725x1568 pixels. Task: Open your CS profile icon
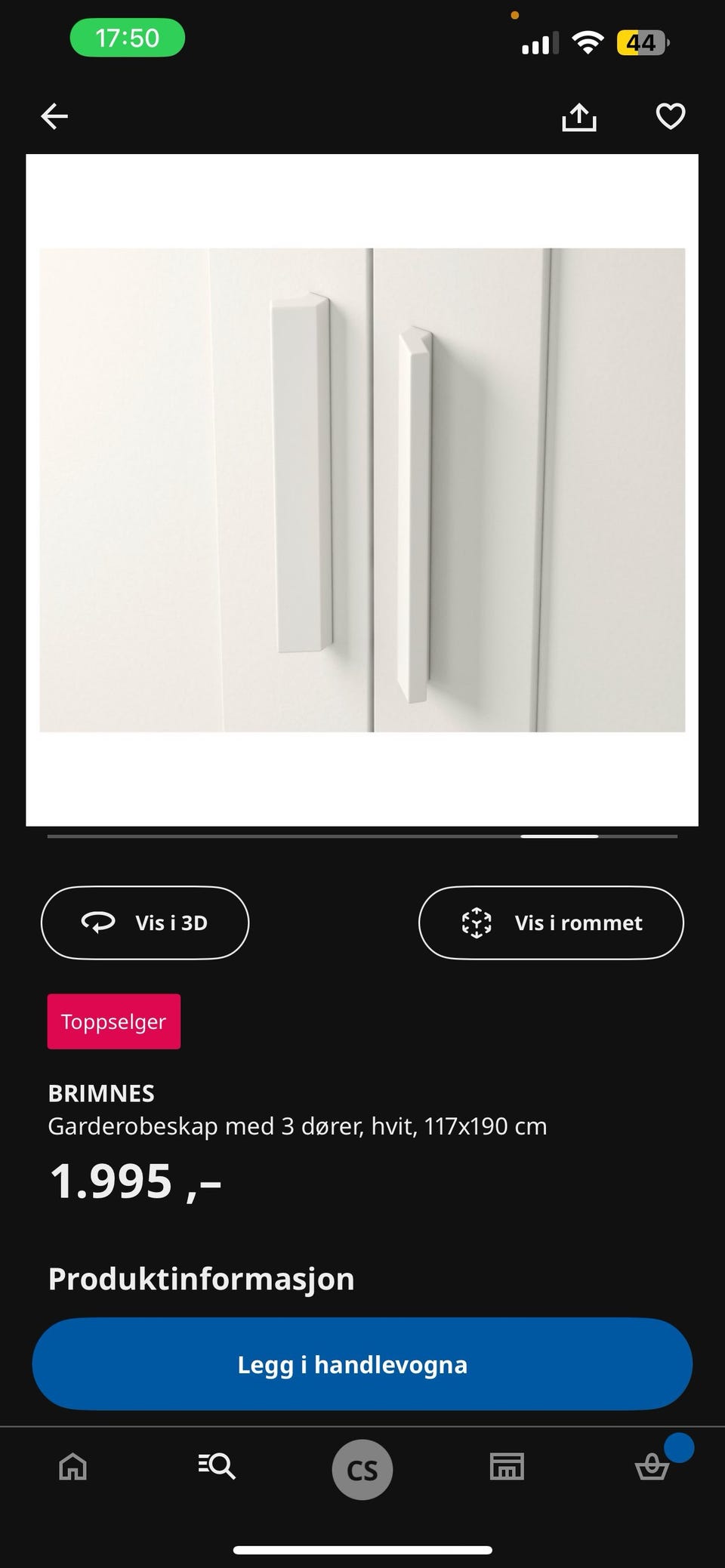[x=362, y=1468]
